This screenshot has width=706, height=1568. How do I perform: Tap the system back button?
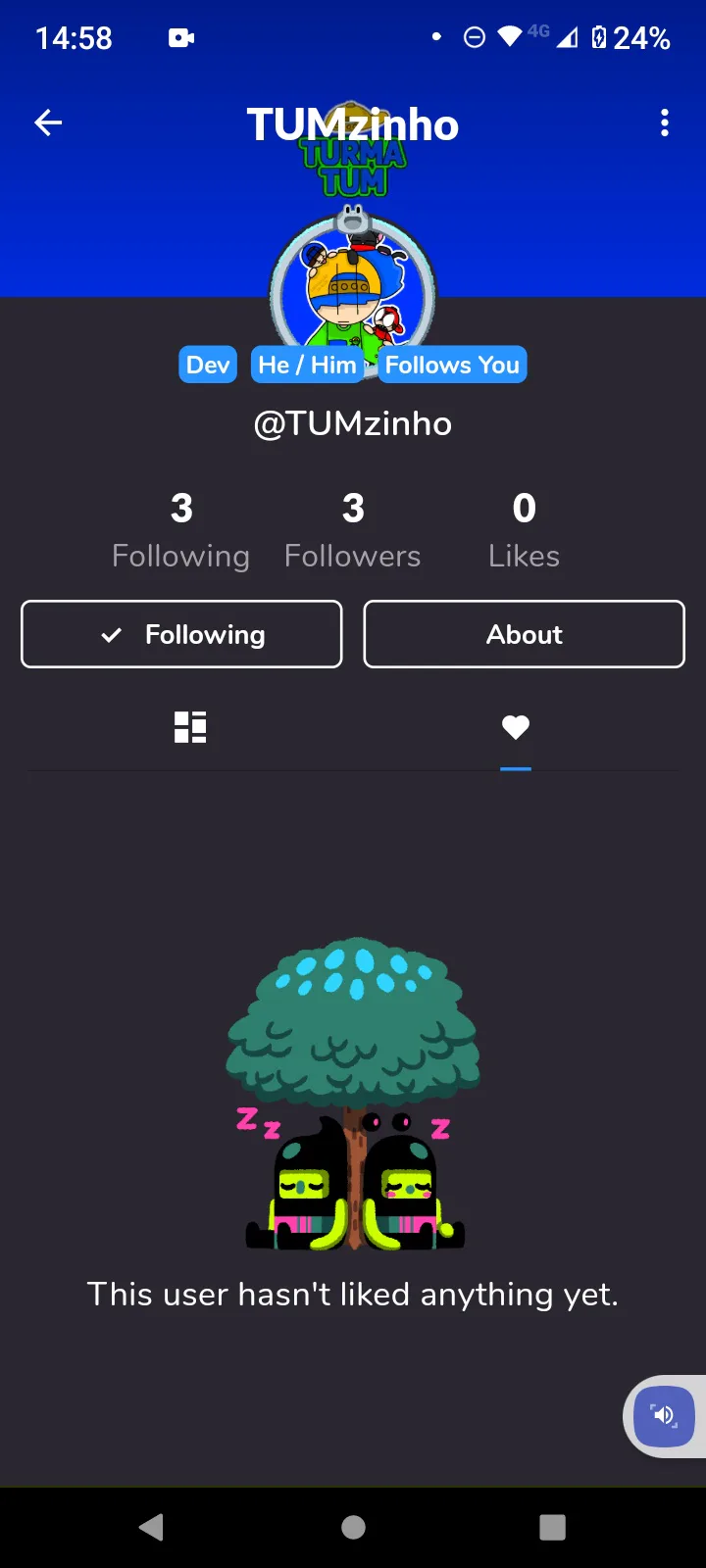coord(151,1527)
